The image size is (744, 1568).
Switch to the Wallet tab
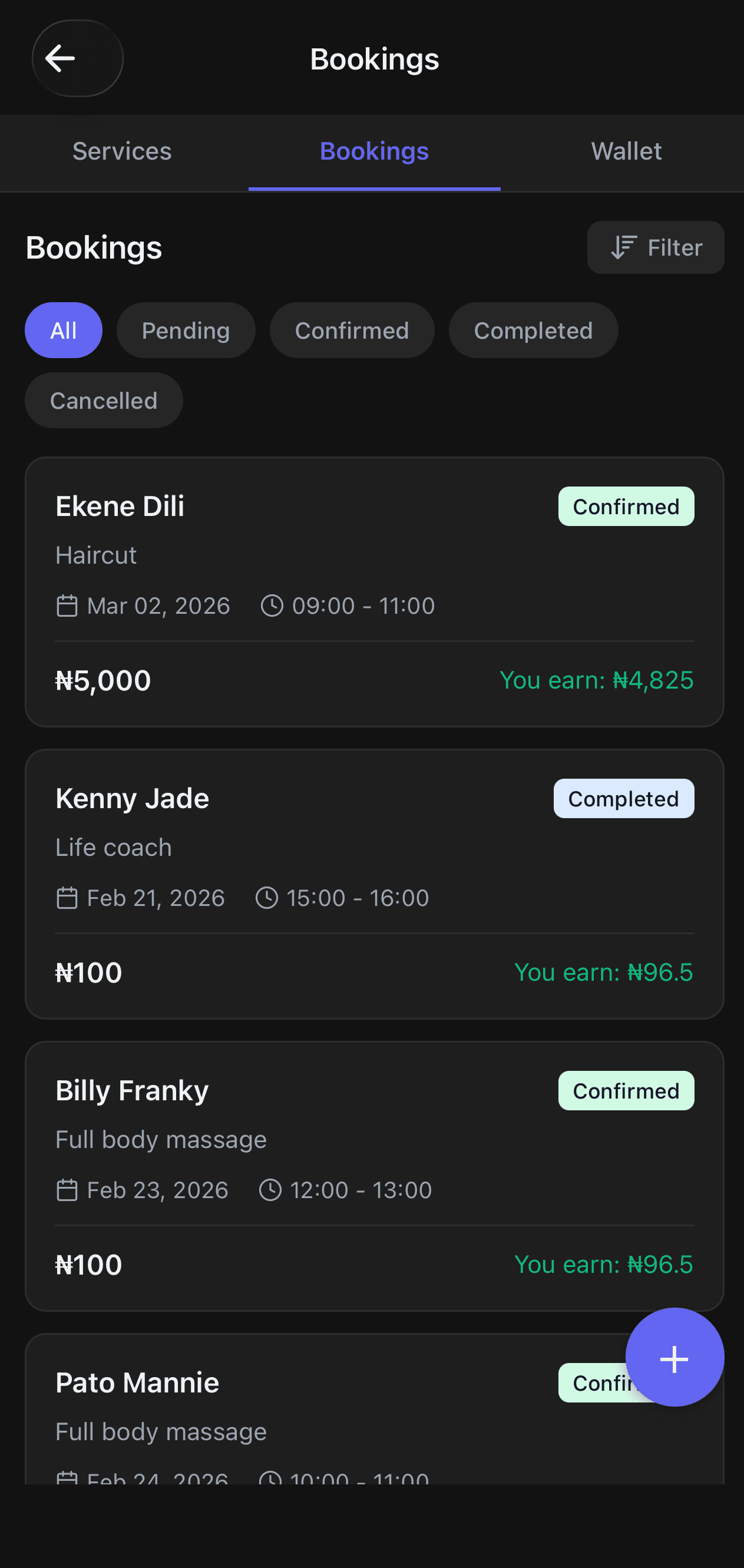tap(627, 151)
